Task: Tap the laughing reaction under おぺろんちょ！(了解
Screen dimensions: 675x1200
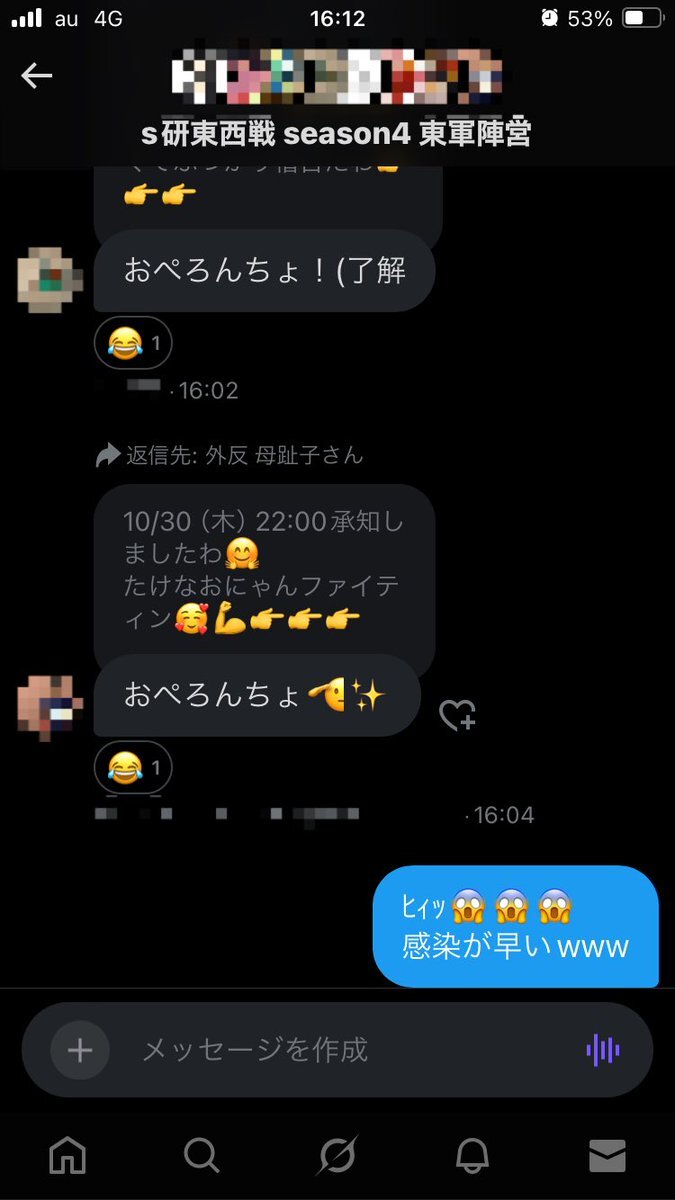Action: [x=133, y=345]
